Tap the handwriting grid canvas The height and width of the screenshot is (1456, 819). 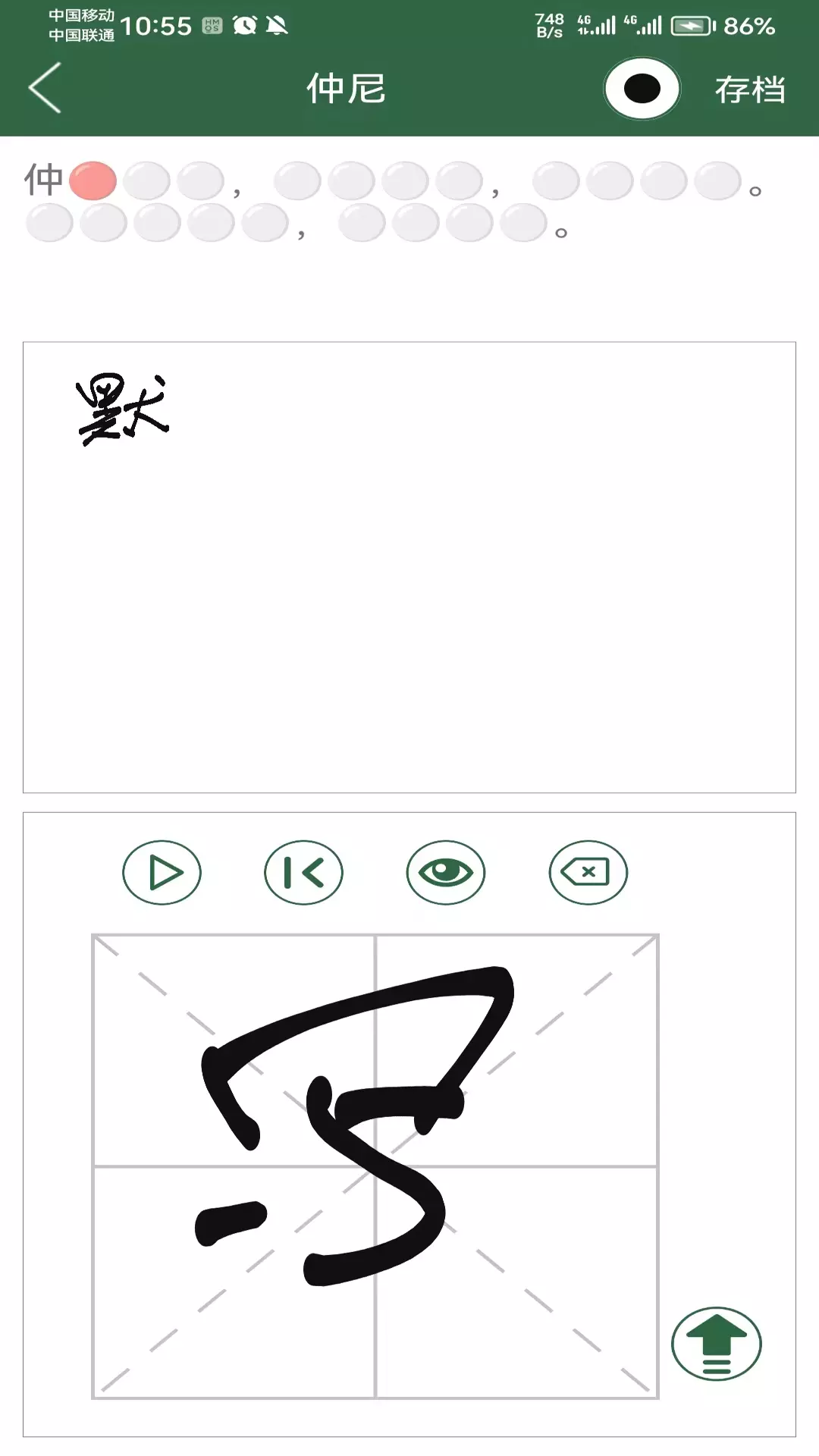tap(375, 1166)
